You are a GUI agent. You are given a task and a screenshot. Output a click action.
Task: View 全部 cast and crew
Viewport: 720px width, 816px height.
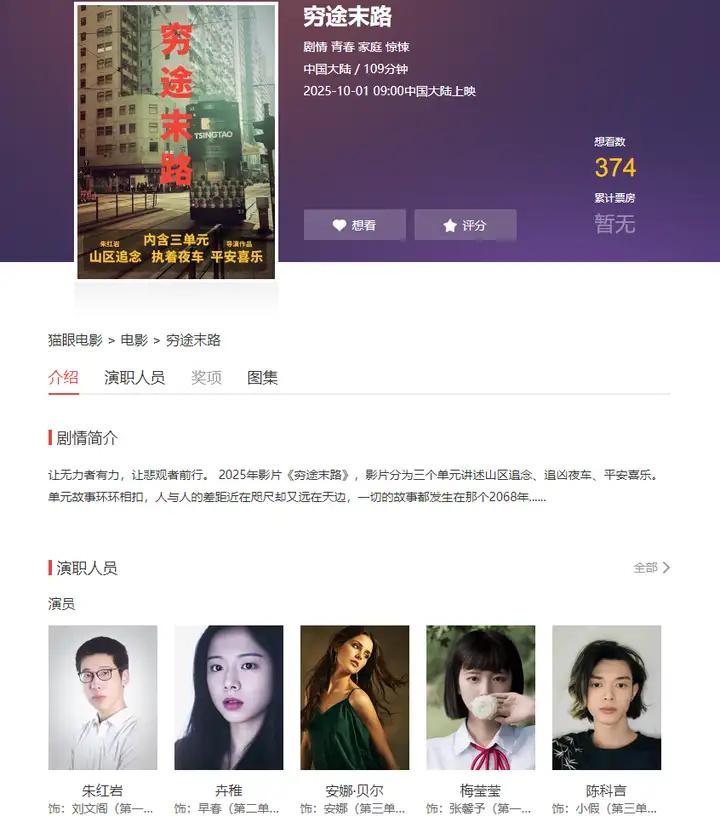click(x=651, y=567)
